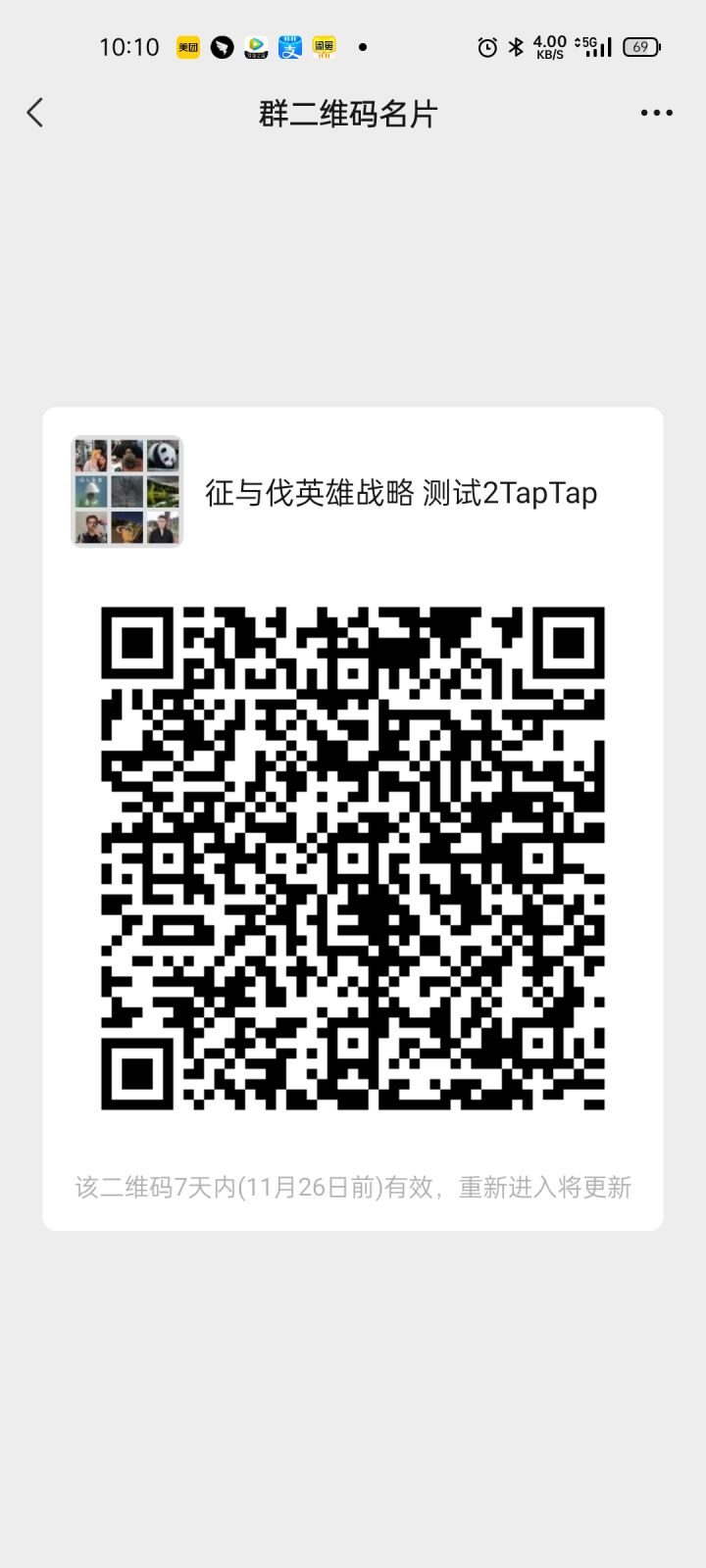This screenshot has height=1568, width=706.
Task: Tap the group name 征与伐英雄战略 测试2TapTap
Action: 400,493
